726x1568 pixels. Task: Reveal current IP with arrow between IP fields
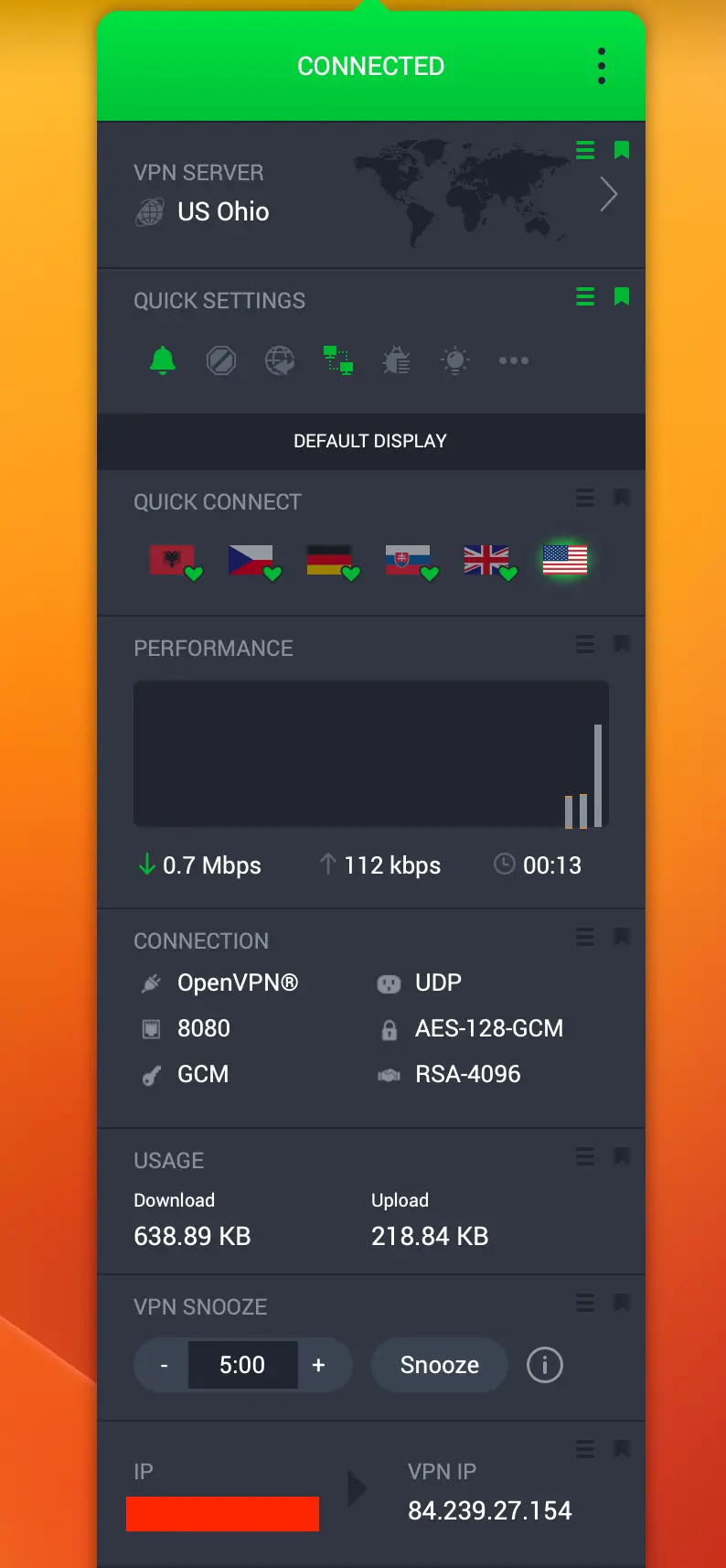[356, 1488]
